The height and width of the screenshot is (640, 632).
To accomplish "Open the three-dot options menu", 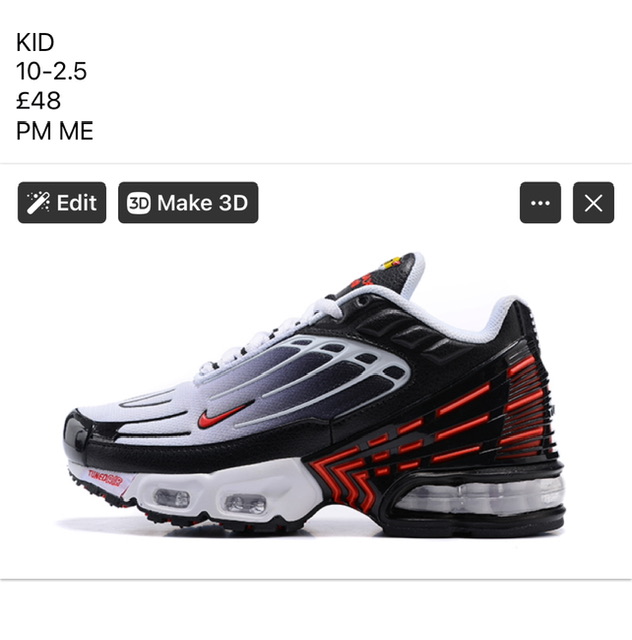I will click(540, 203).
